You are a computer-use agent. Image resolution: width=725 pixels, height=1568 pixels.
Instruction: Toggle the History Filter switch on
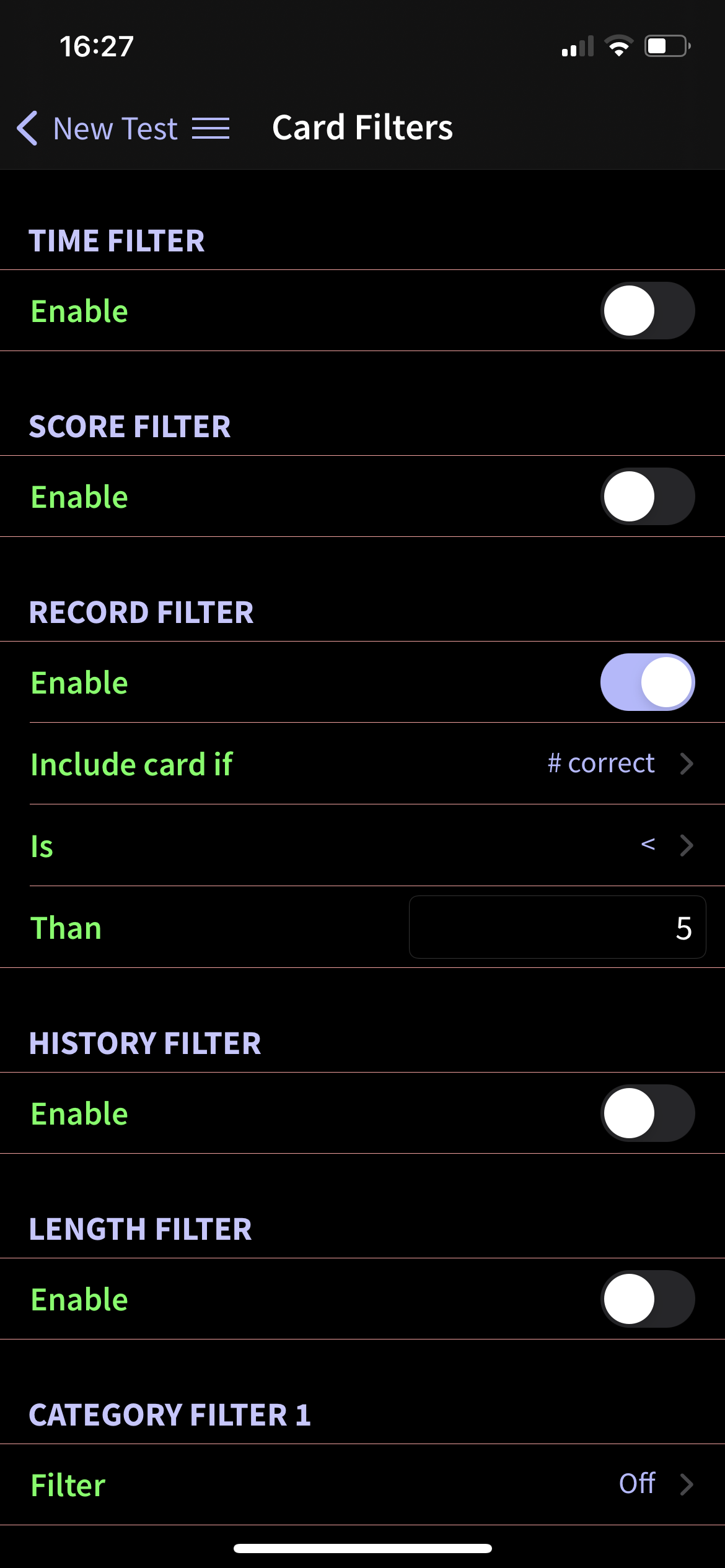pyautogui.click(x=647, y=1113)
